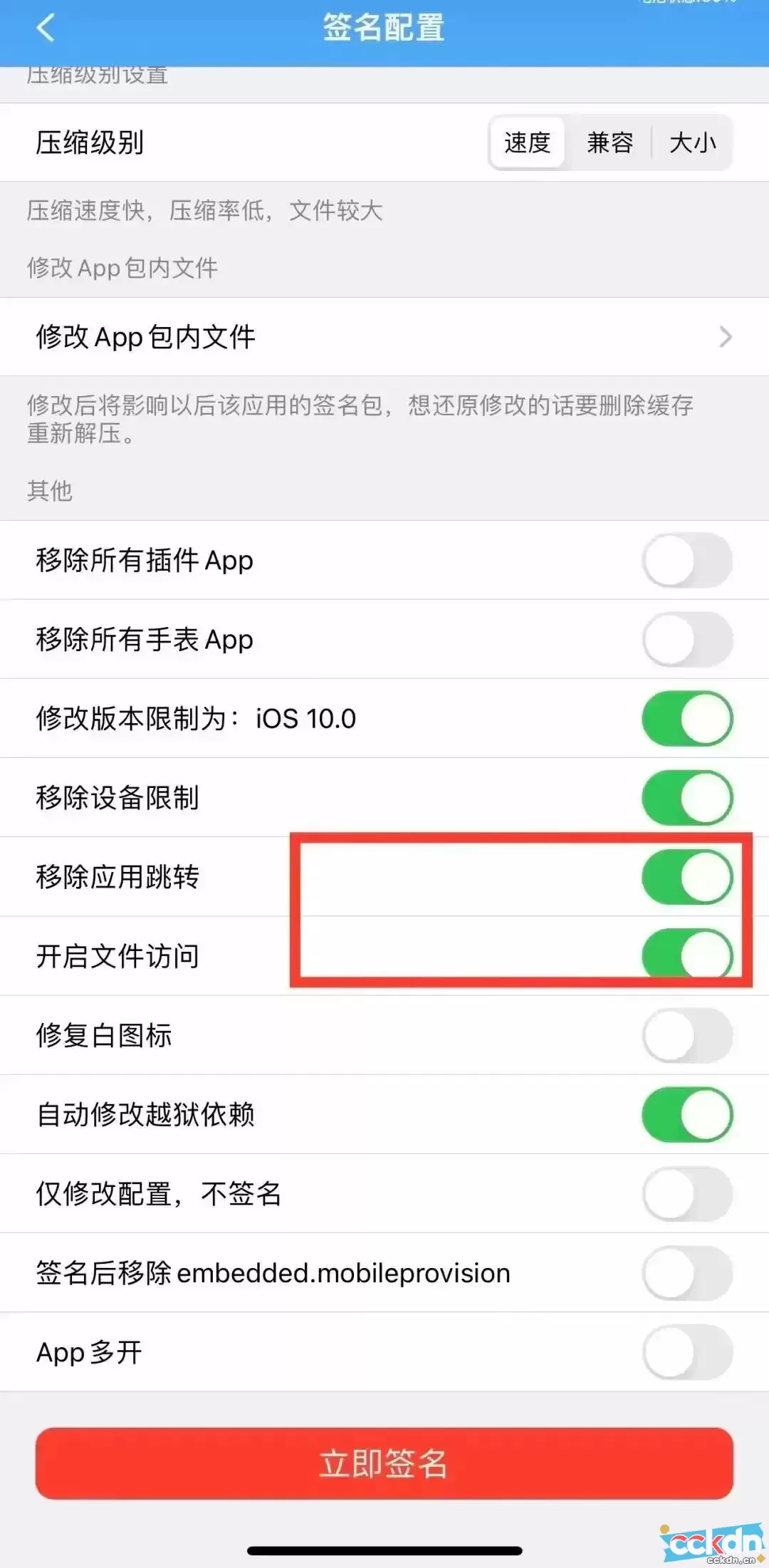The height and width of the screenshot is (1568, 769).
Task: Tap the 立即签名 button
Action: [x=384, y=1463]
